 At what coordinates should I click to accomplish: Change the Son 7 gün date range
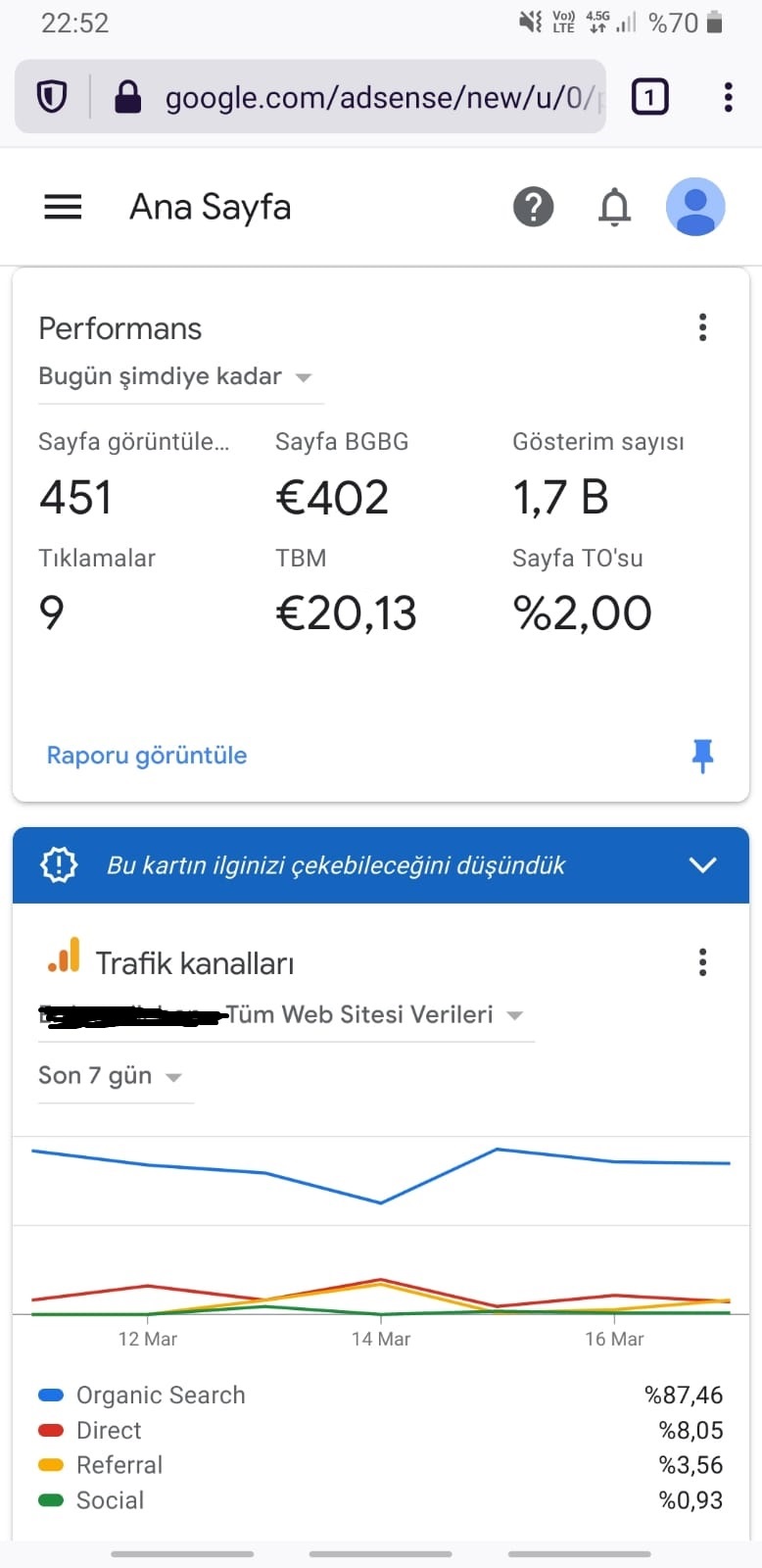click(x=111, y=1076)
